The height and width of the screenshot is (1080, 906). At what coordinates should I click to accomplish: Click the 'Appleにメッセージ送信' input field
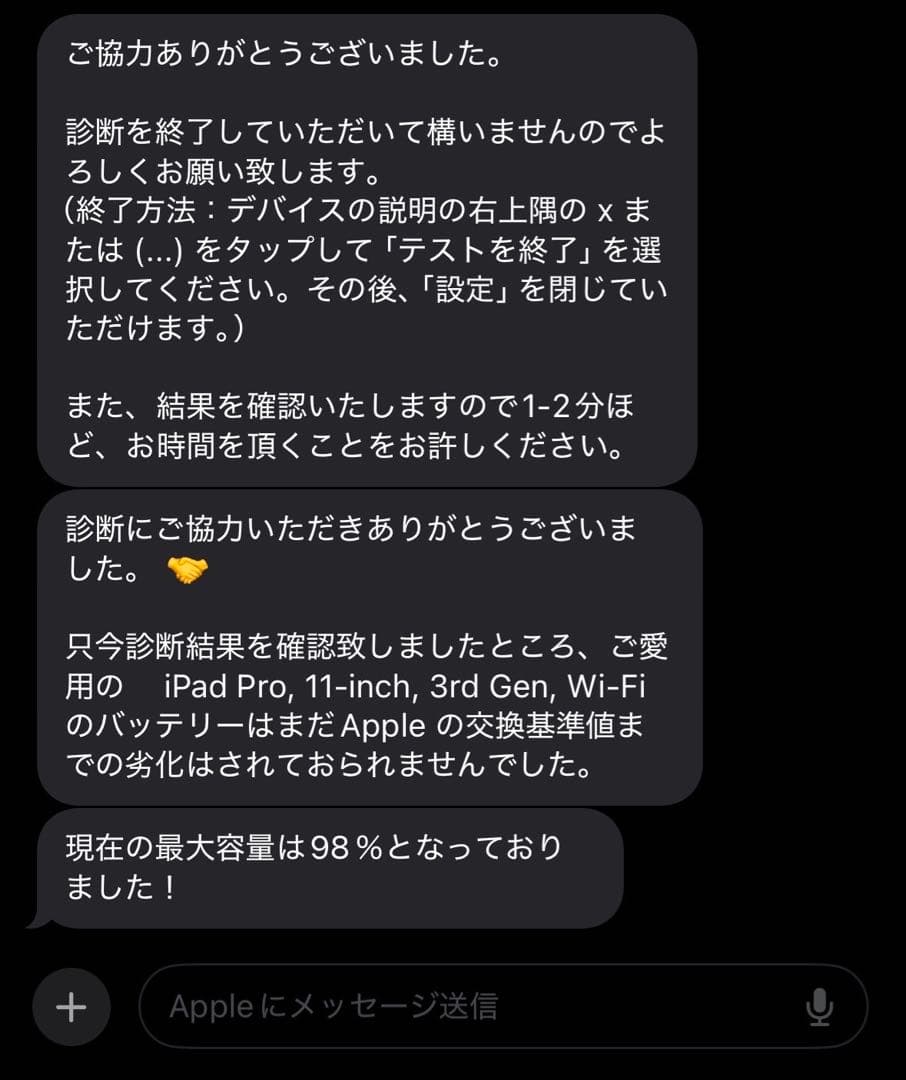point(450,1007)
